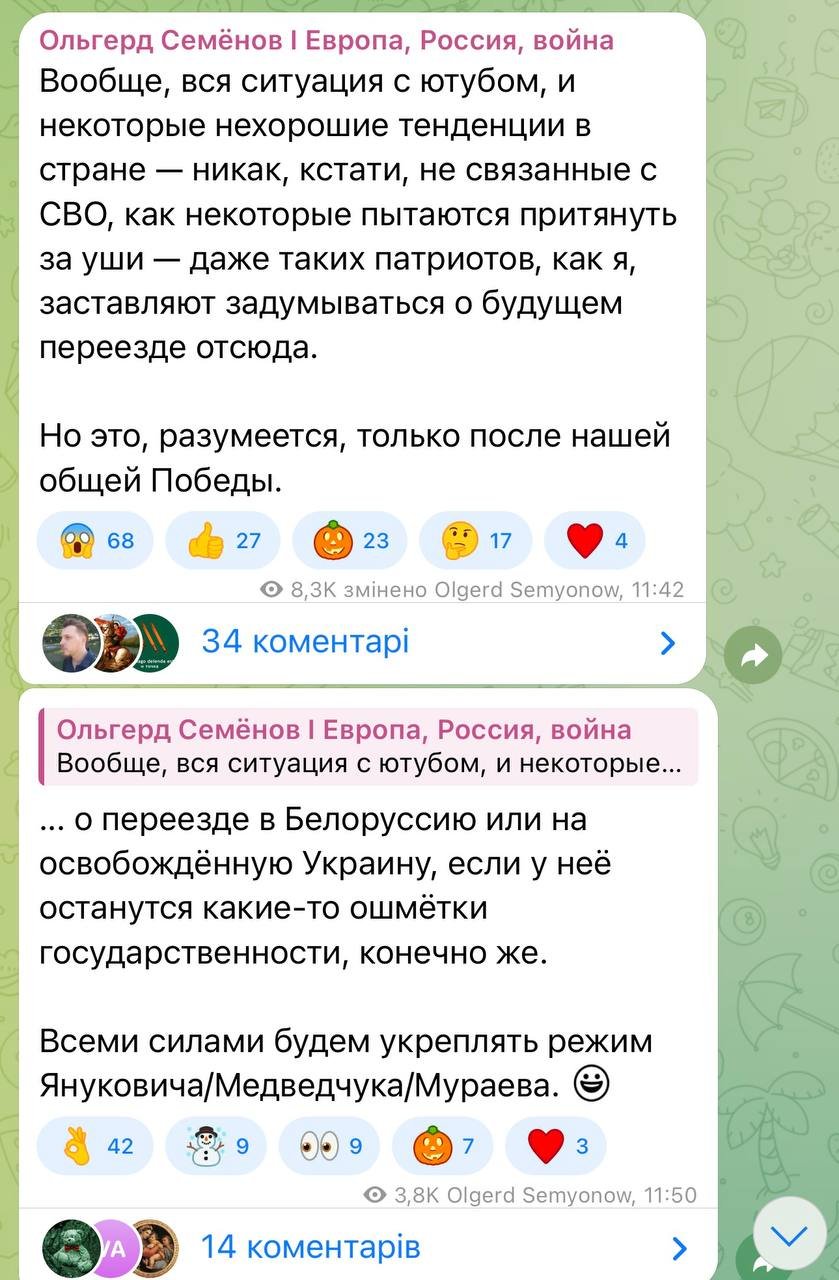React with OK hand showing 42

(x=95, y=1146)
